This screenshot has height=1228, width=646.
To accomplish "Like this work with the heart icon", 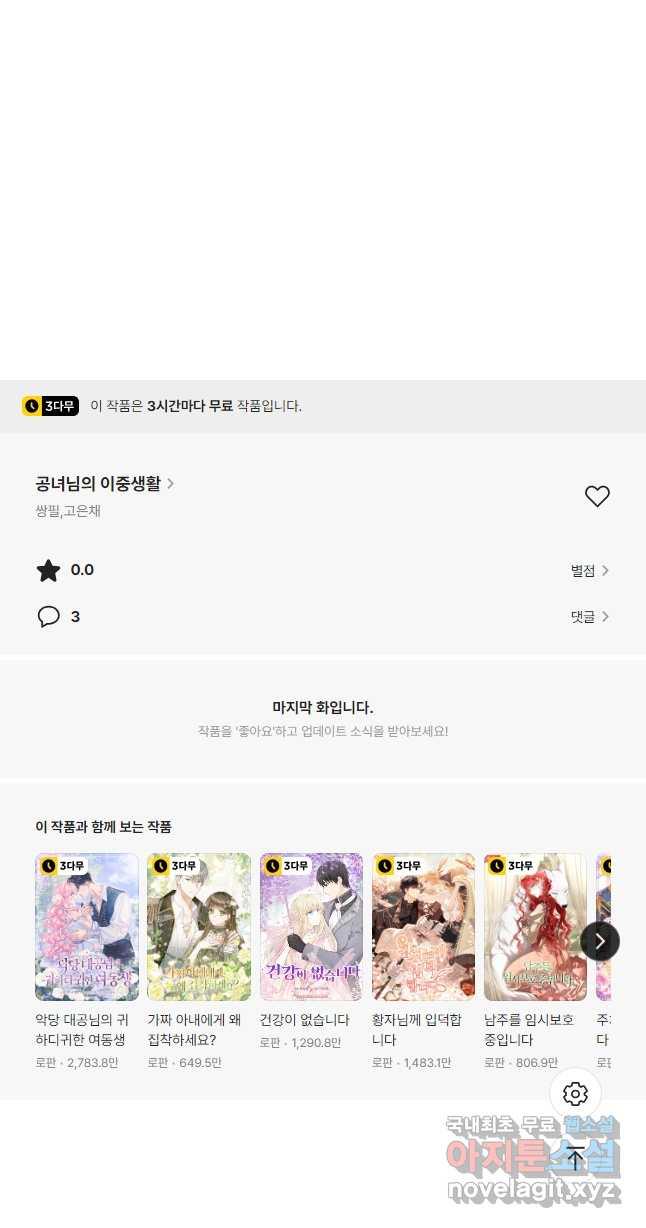I will (x=597, y=496).
